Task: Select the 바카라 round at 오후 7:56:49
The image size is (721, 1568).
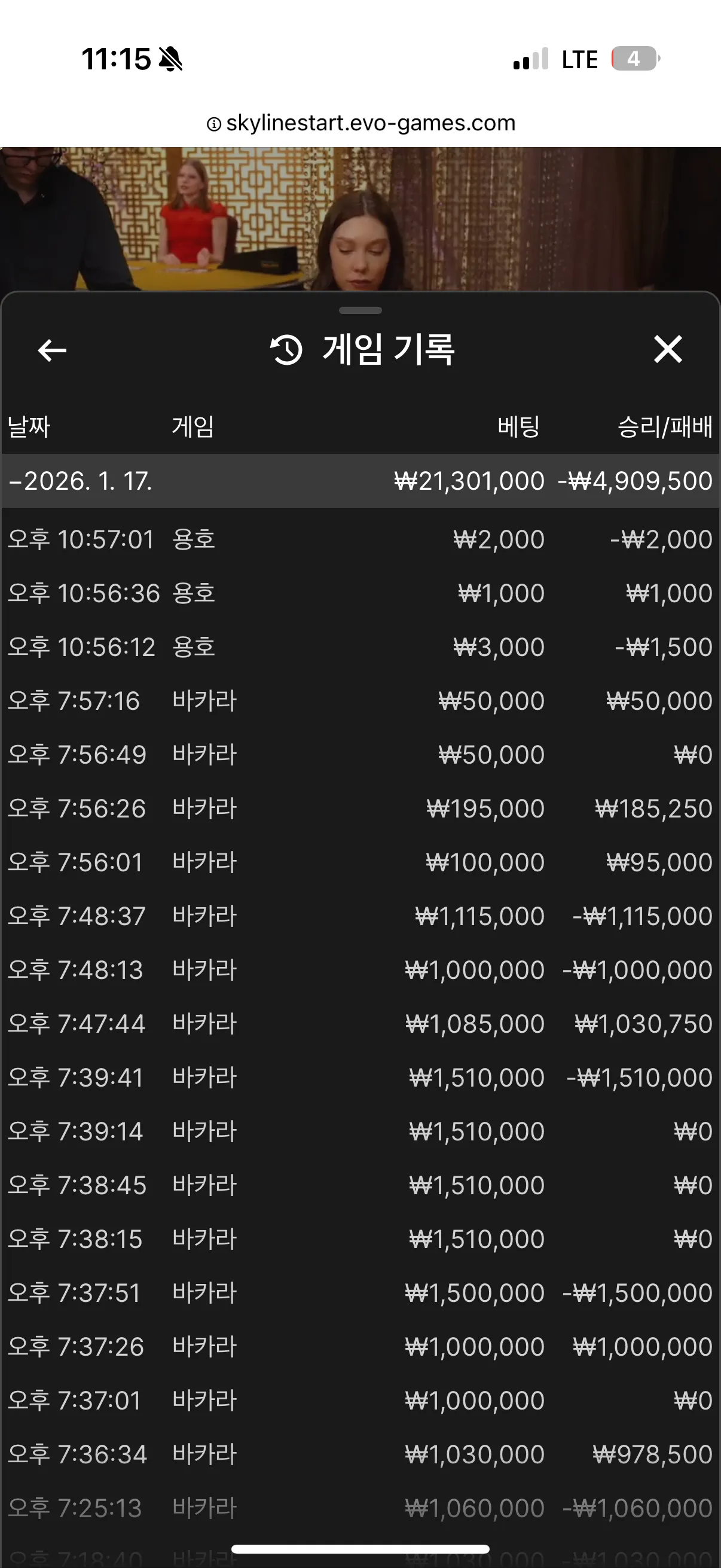Action: (x=360, y=755)
